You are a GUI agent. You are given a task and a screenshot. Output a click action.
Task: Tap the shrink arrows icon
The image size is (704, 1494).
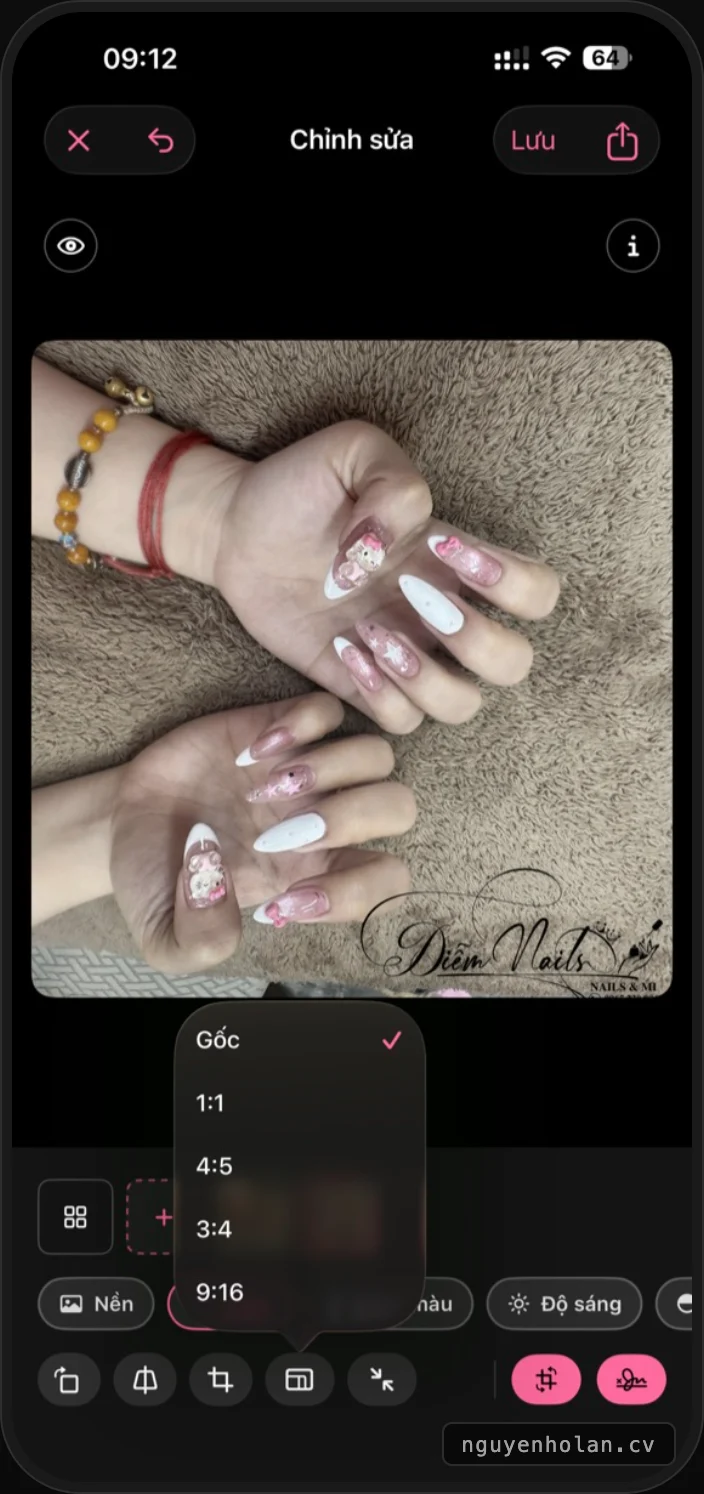click(x=382, y=1381)
